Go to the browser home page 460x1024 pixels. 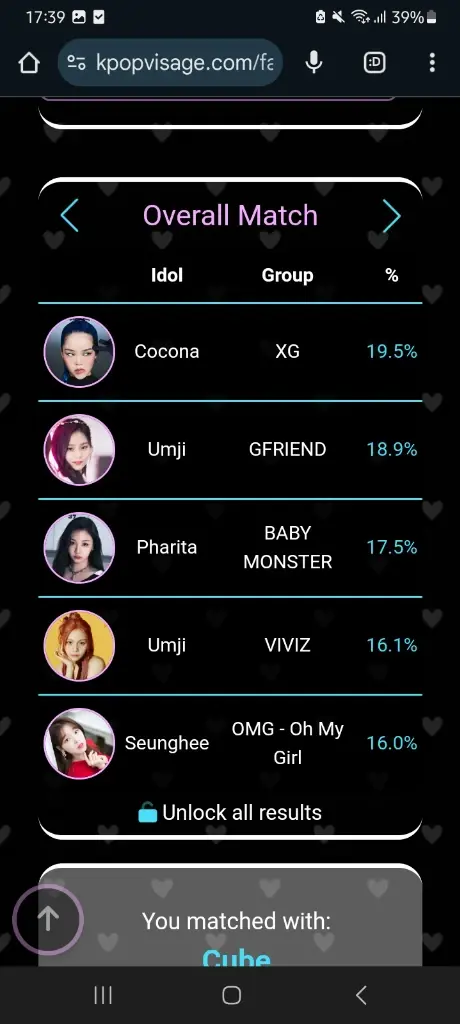pyautogui.click(x=29, y=63)
